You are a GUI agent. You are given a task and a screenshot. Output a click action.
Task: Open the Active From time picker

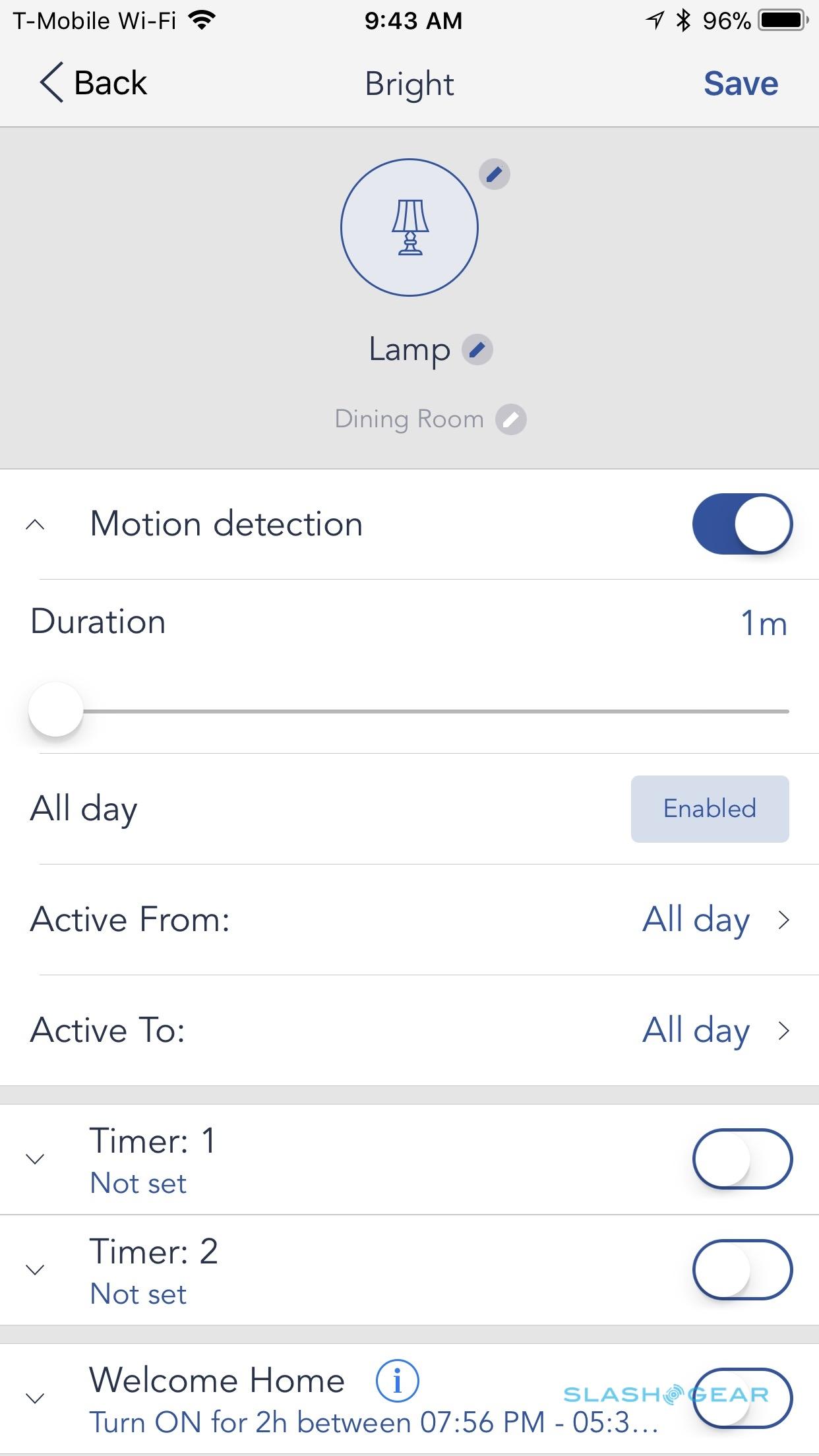click(715, 919)
